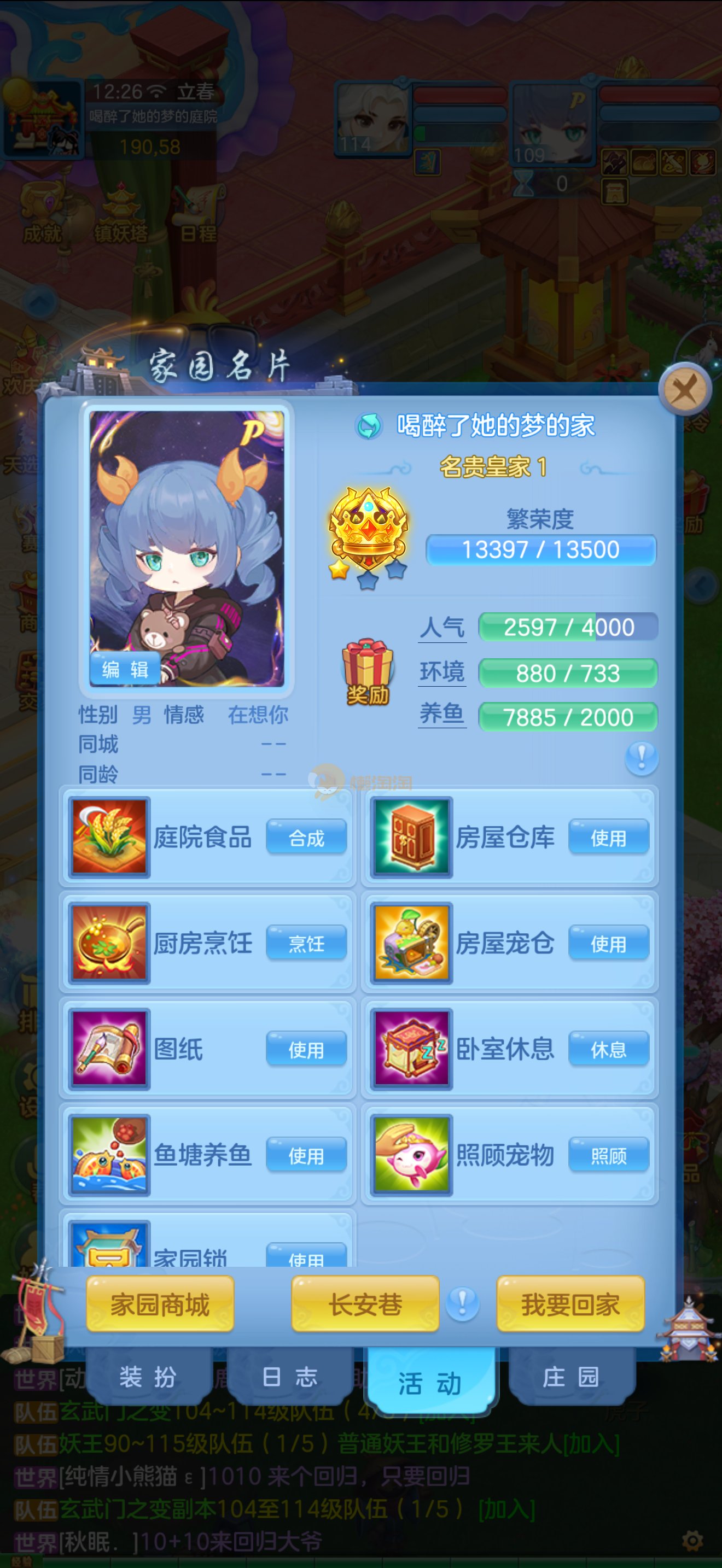722x1568 pixels.
Task: Switch to the 装扮 tab
Action: coord(148,1376)
